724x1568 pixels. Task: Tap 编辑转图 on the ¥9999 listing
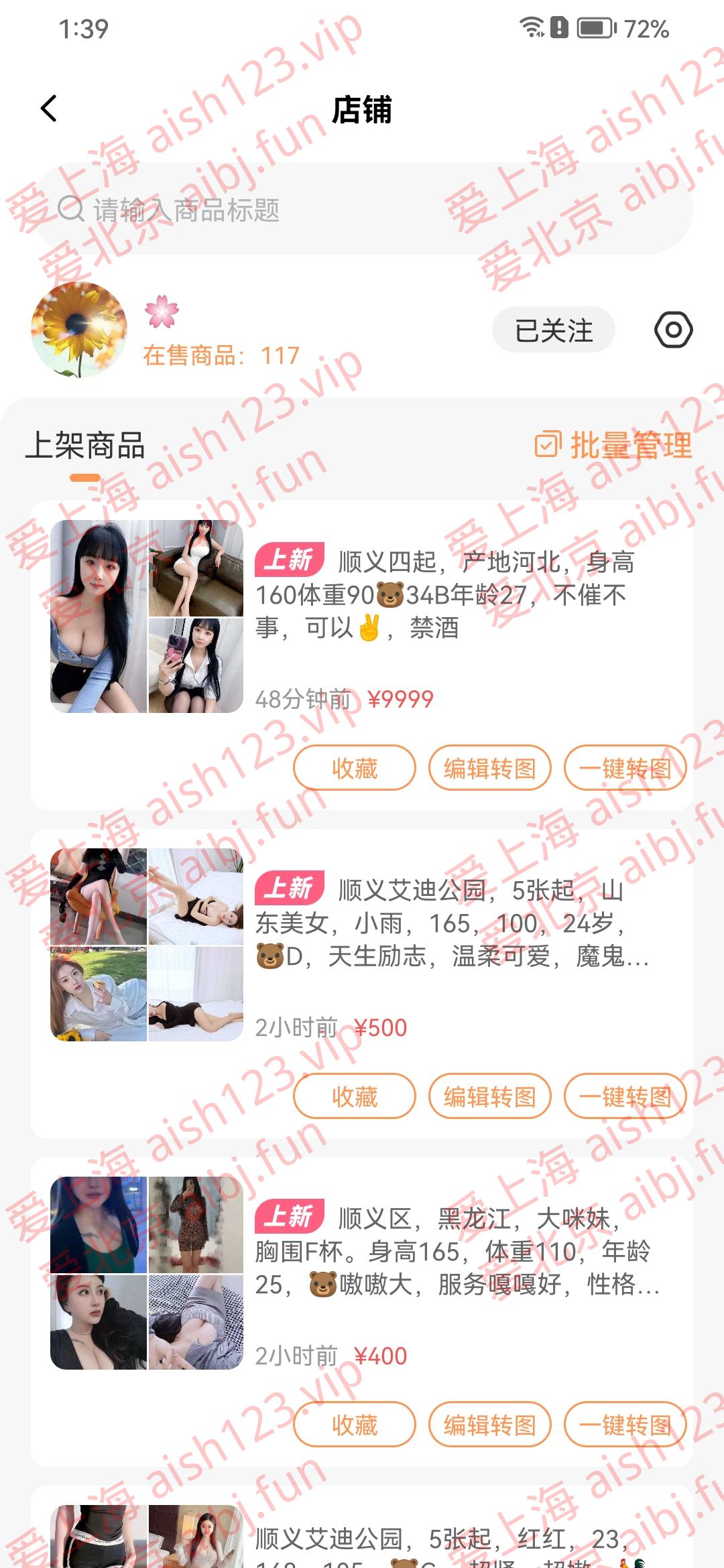pyautogui.click(x=490, y=768)
